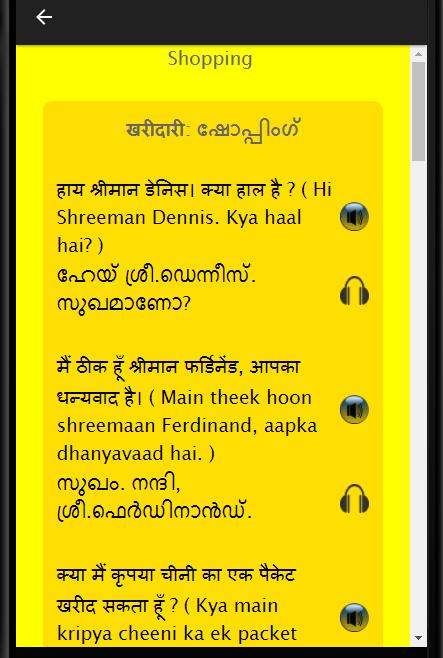Play the speaker audio for "Hi Shreeman Dennis"
The width and height of the screenshot is (443, 658).
[354, 217]
